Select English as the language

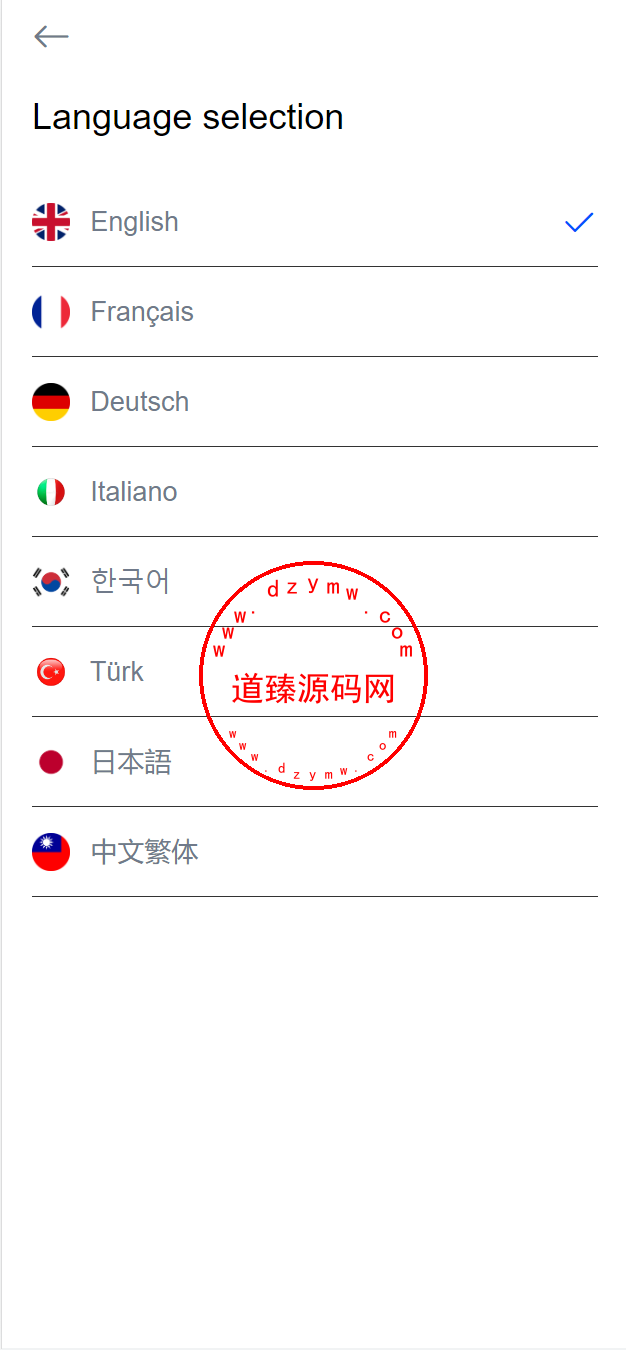[135, 222]
